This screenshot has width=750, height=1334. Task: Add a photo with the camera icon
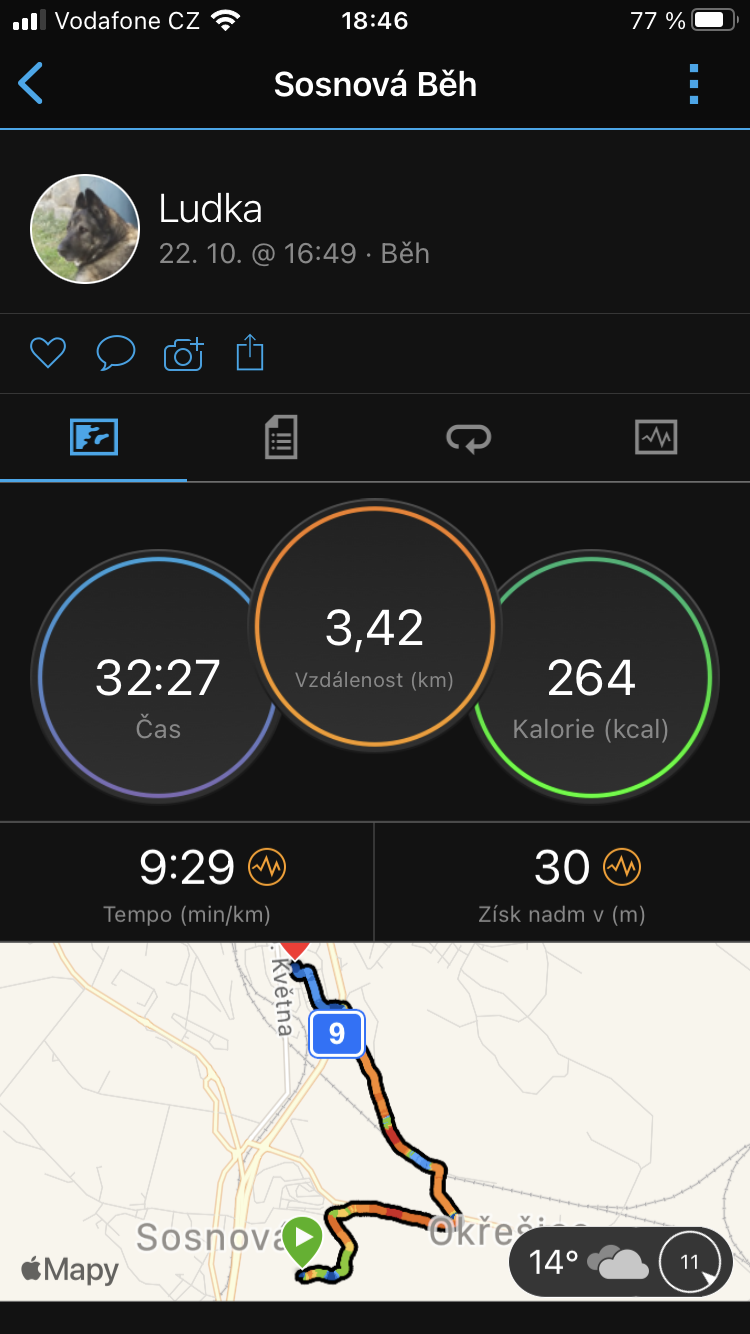point(183,353)
